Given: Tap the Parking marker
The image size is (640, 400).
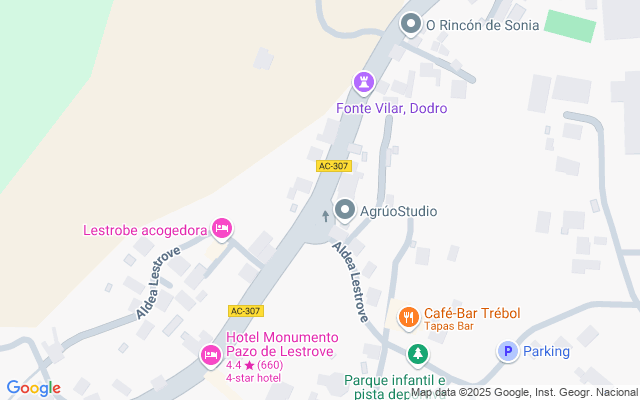Looking at the screenshot, I should [508, 351].
